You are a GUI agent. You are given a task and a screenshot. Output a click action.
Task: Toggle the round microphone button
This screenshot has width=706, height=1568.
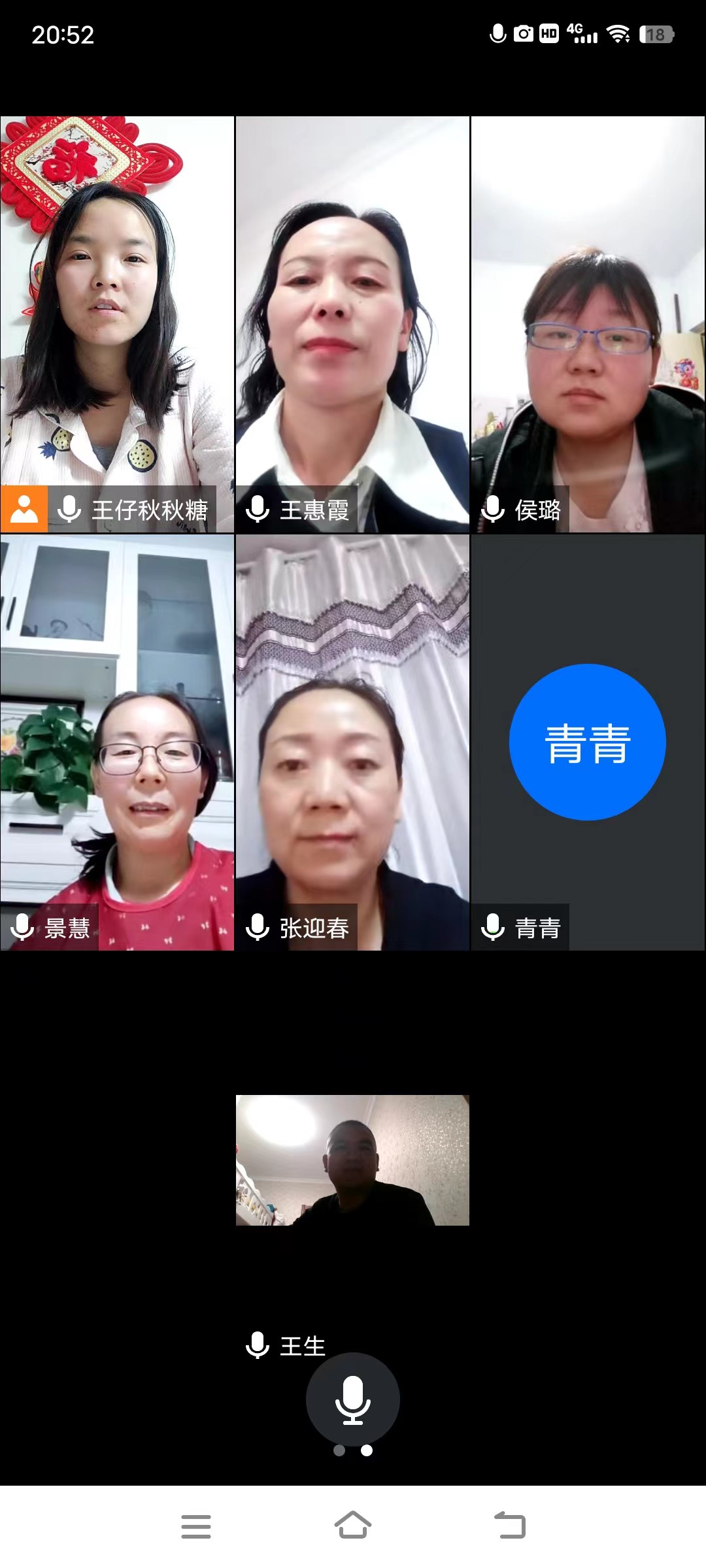pyautogui.click(x=352, y=1399)
